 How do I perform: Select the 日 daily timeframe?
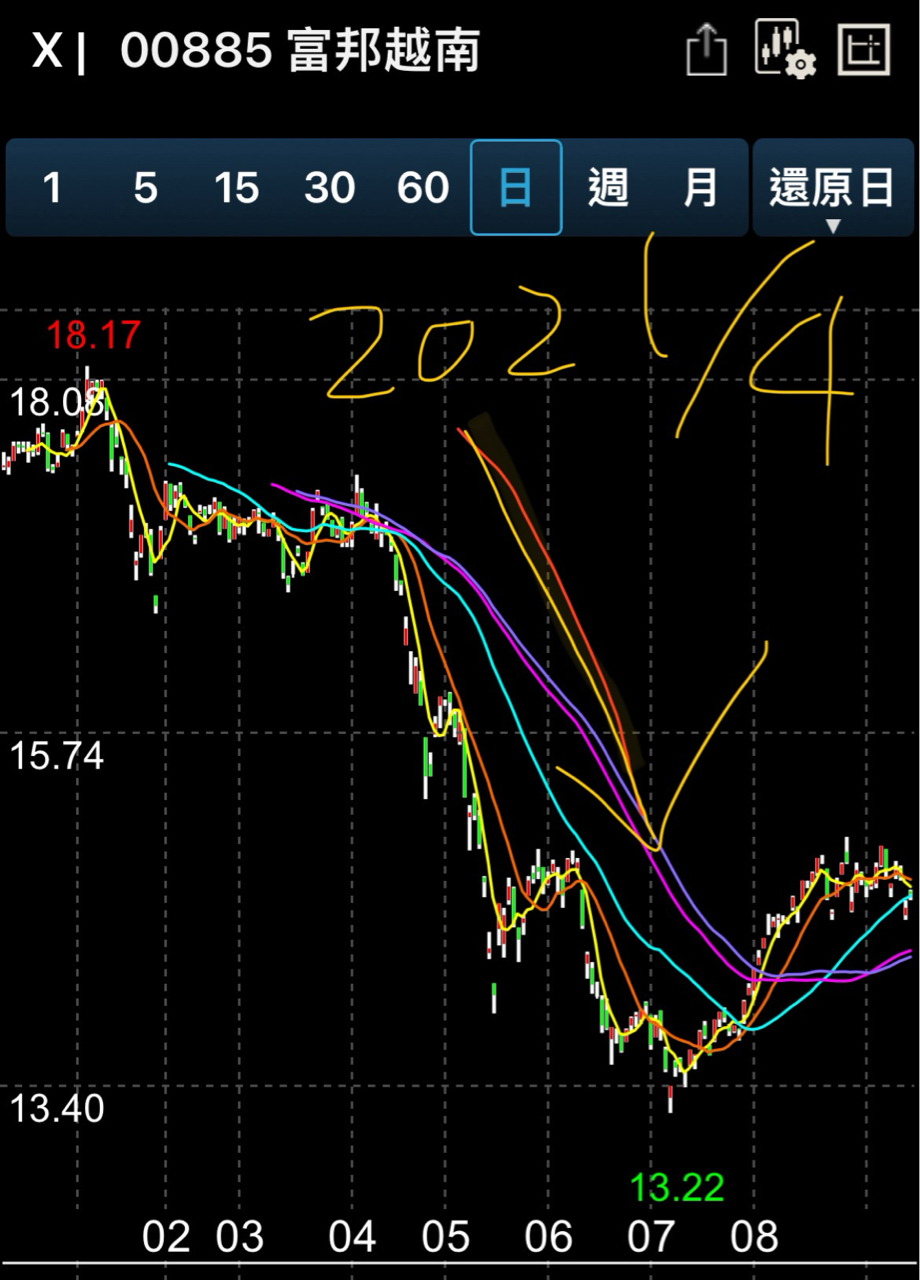(516, 188)
